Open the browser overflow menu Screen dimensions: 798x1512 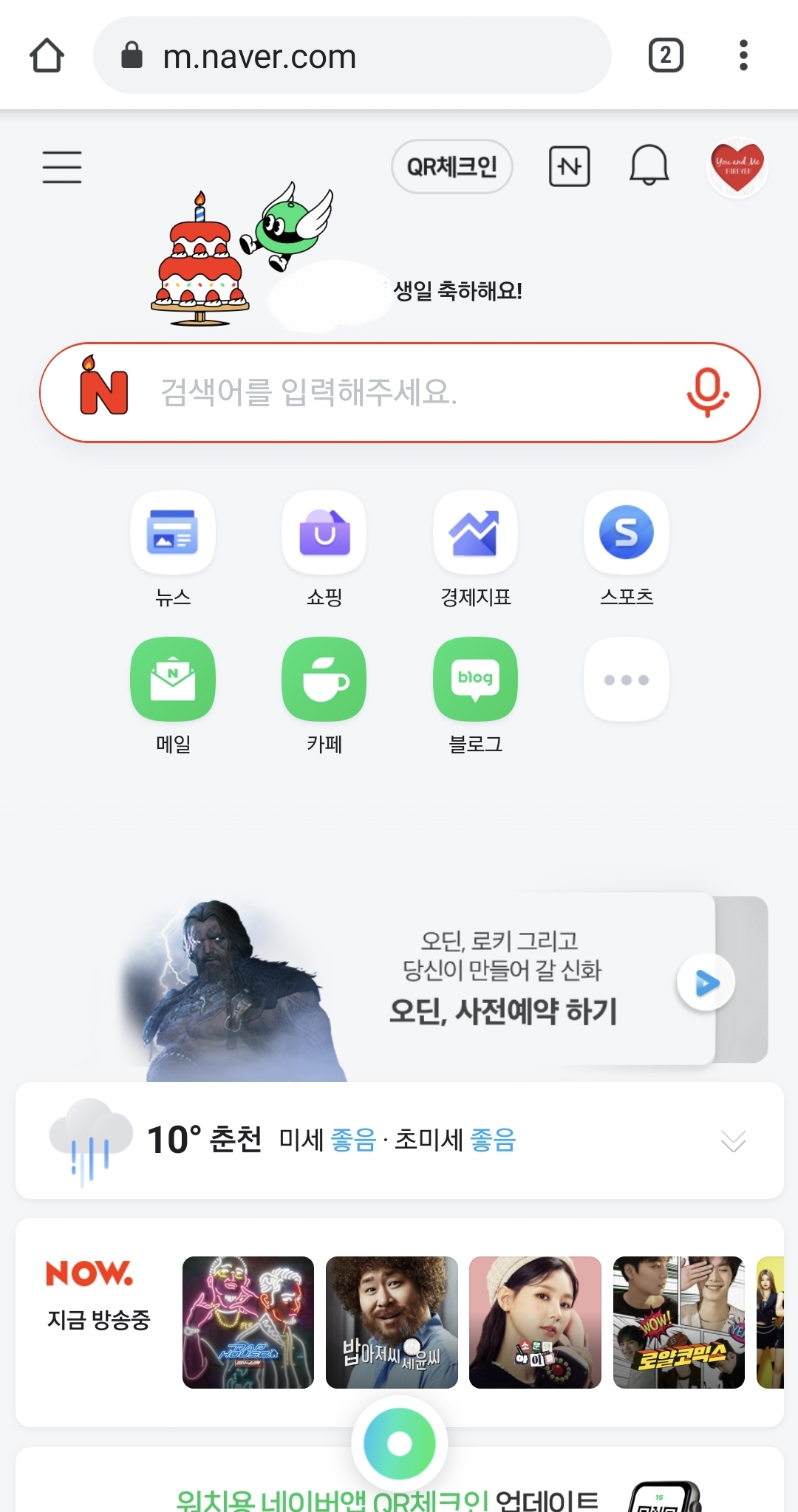(743, 55)
